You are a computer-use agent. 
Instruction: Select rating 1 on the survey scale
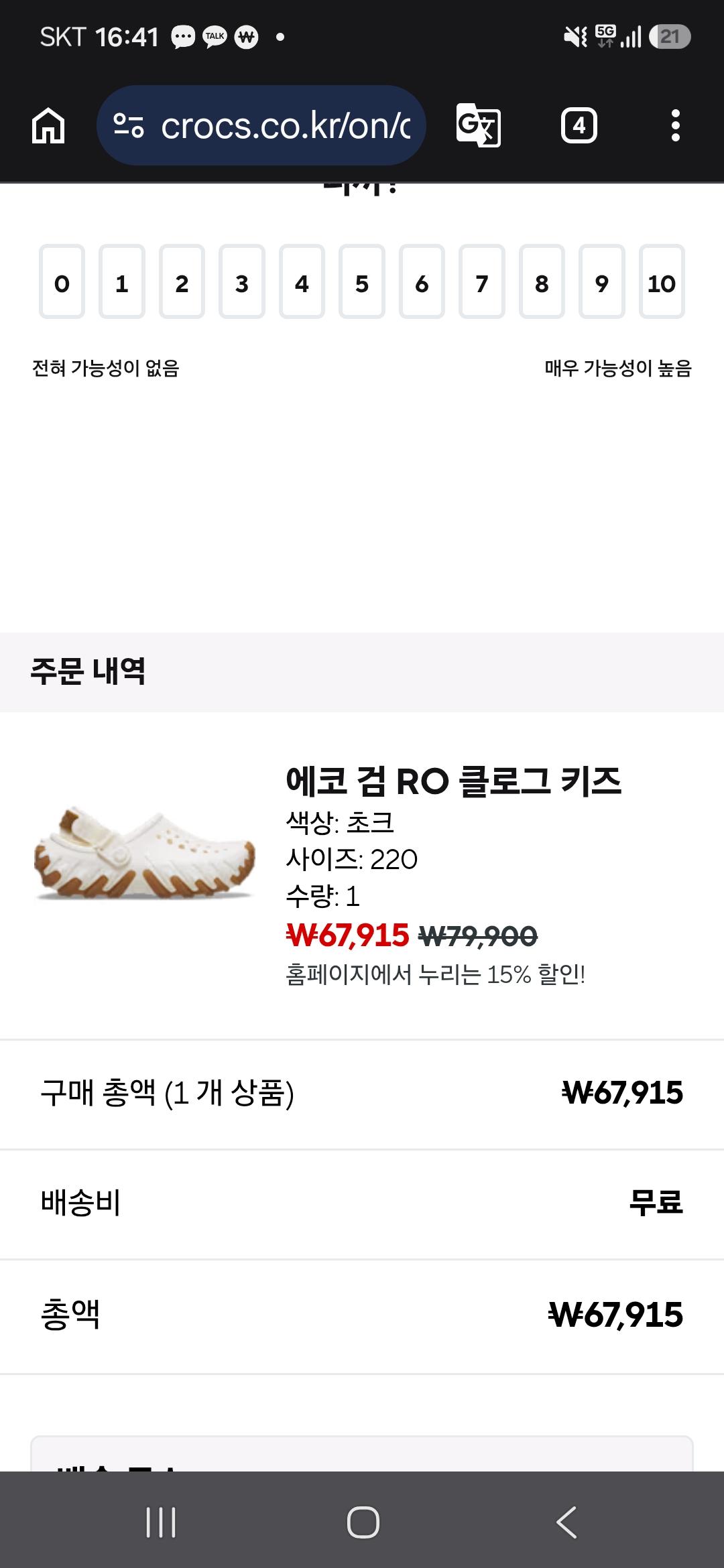(122, 281)
